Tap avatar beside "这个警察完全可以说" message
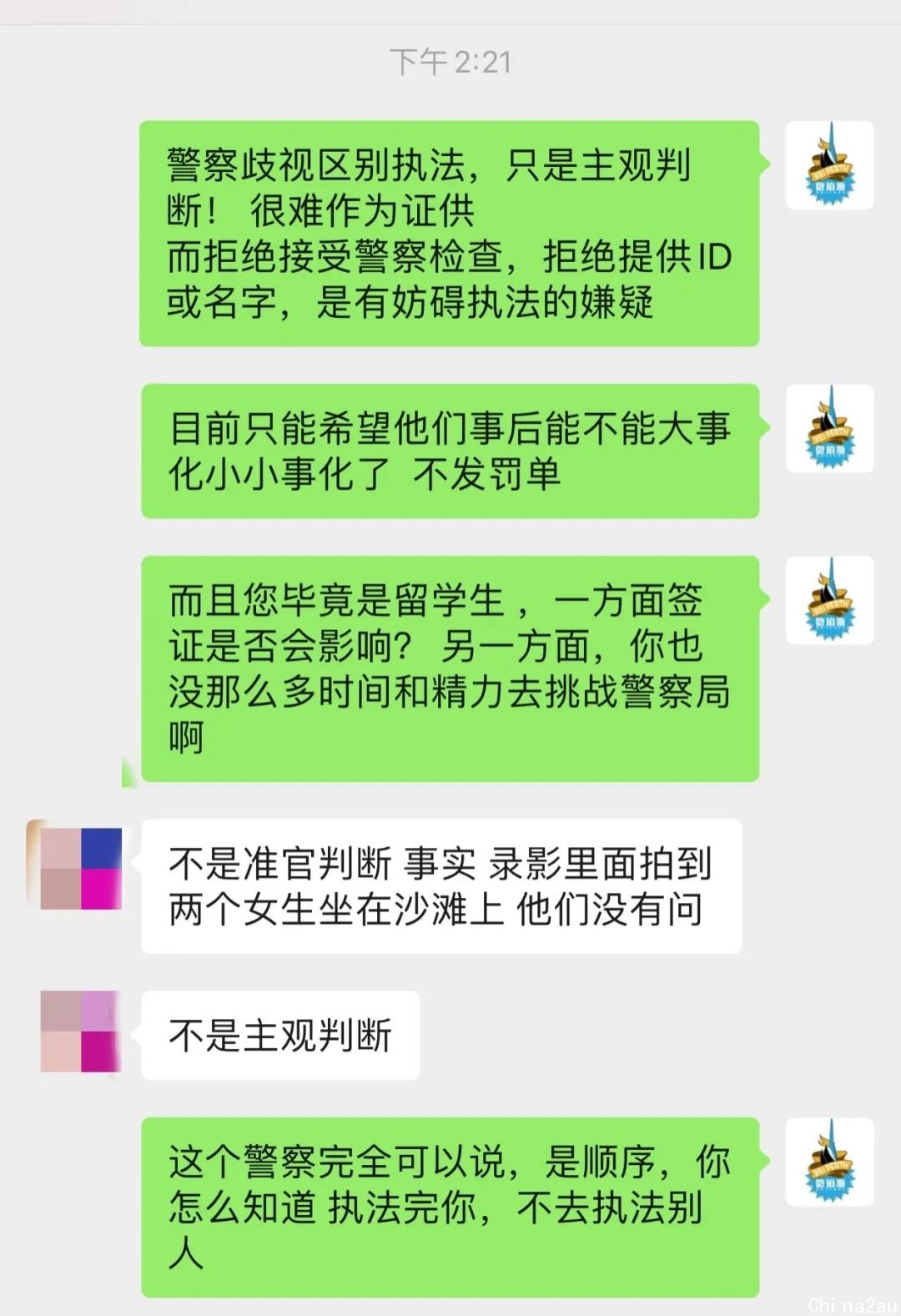The width and height of the screenshot is (901, 1316). pyautogui.click(x=829, y=1162)
